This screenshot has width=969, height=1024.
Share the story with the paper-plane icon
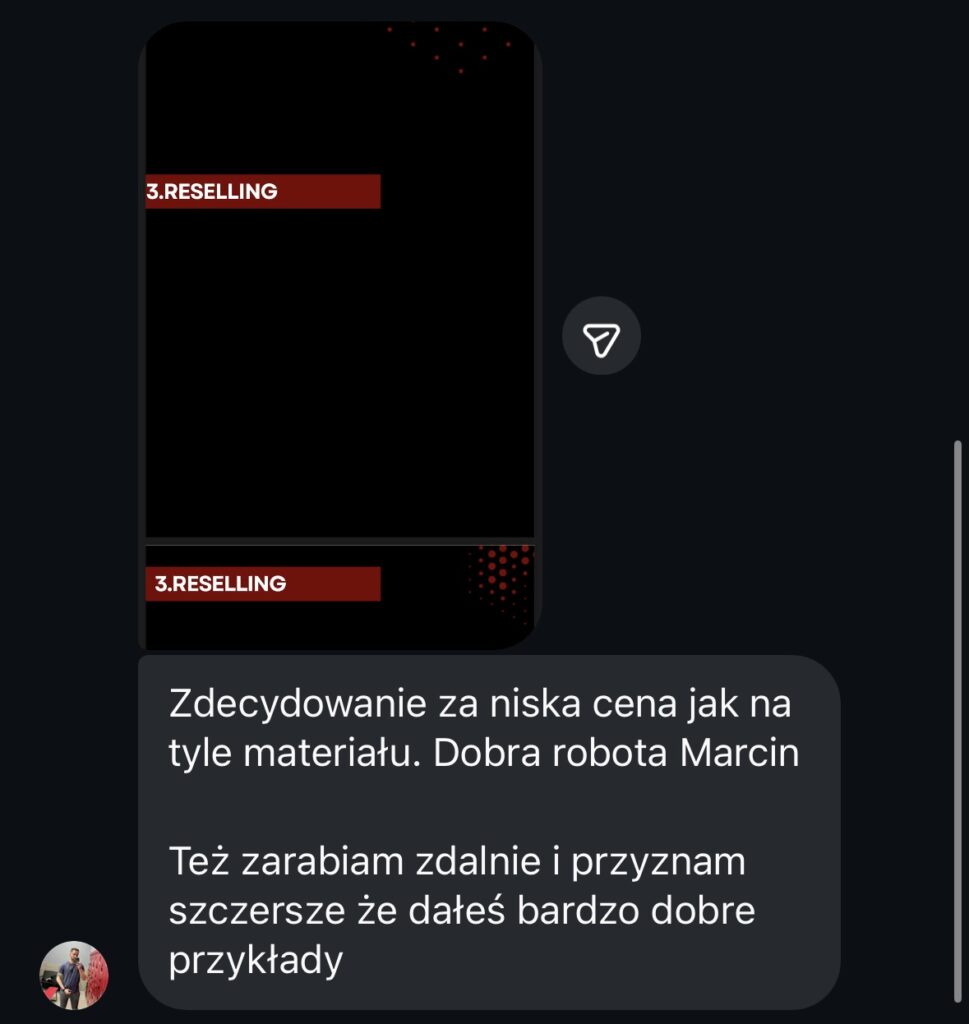601,336
